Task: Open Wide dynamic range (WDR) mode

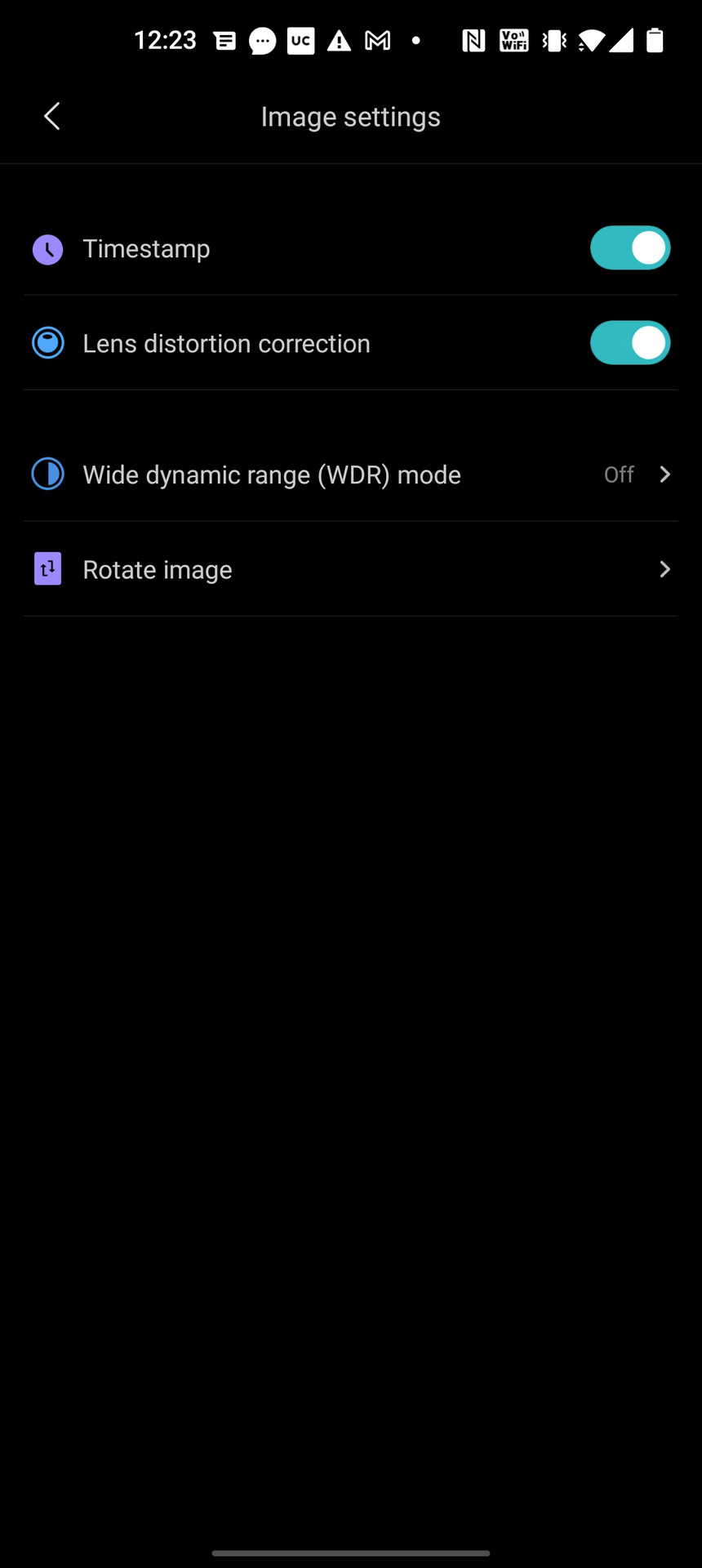Action: (x=351, y=474)
